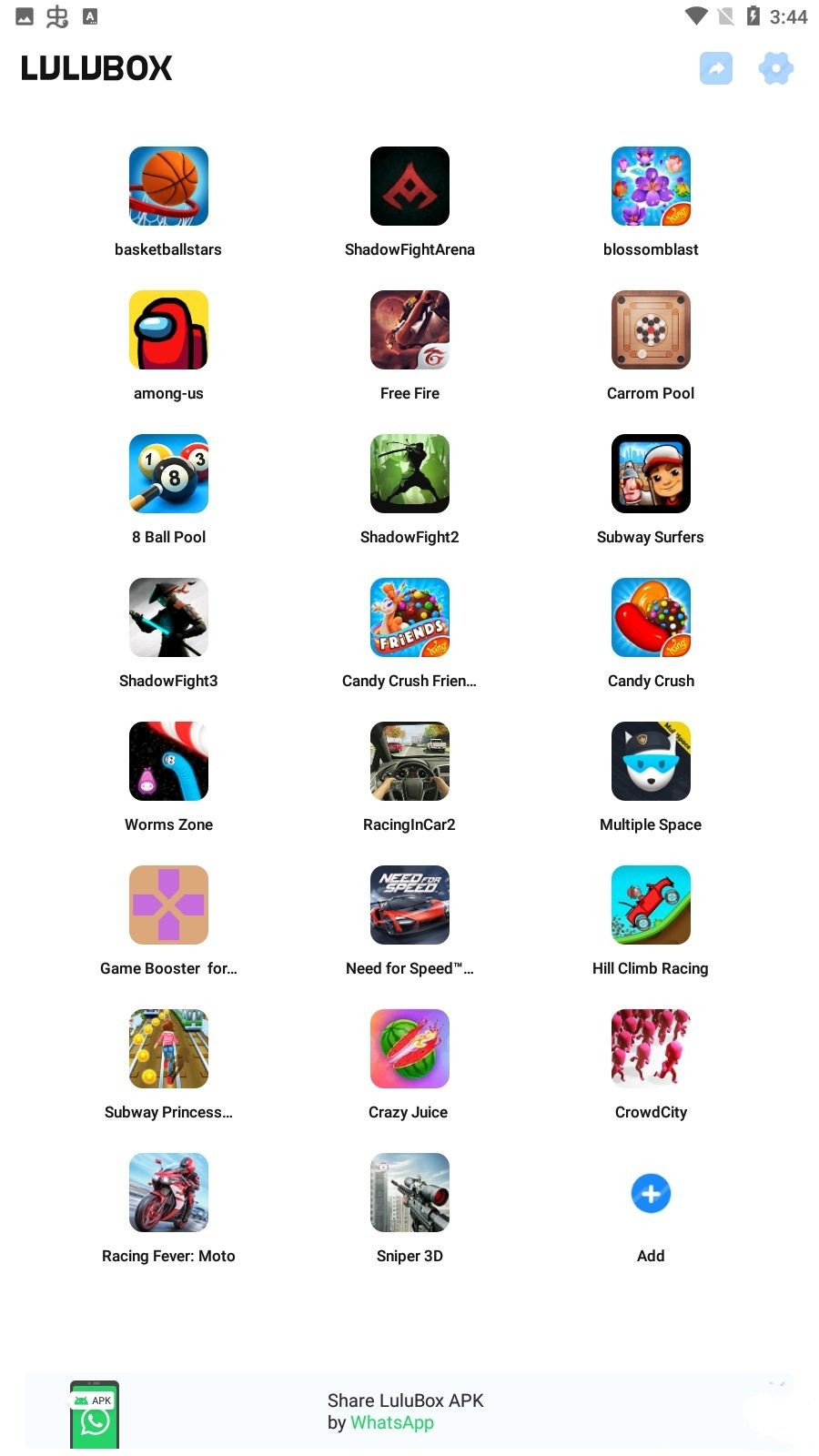
Task: Select the 8 Ball Pool tile
Action: click(x=168, y=474)
